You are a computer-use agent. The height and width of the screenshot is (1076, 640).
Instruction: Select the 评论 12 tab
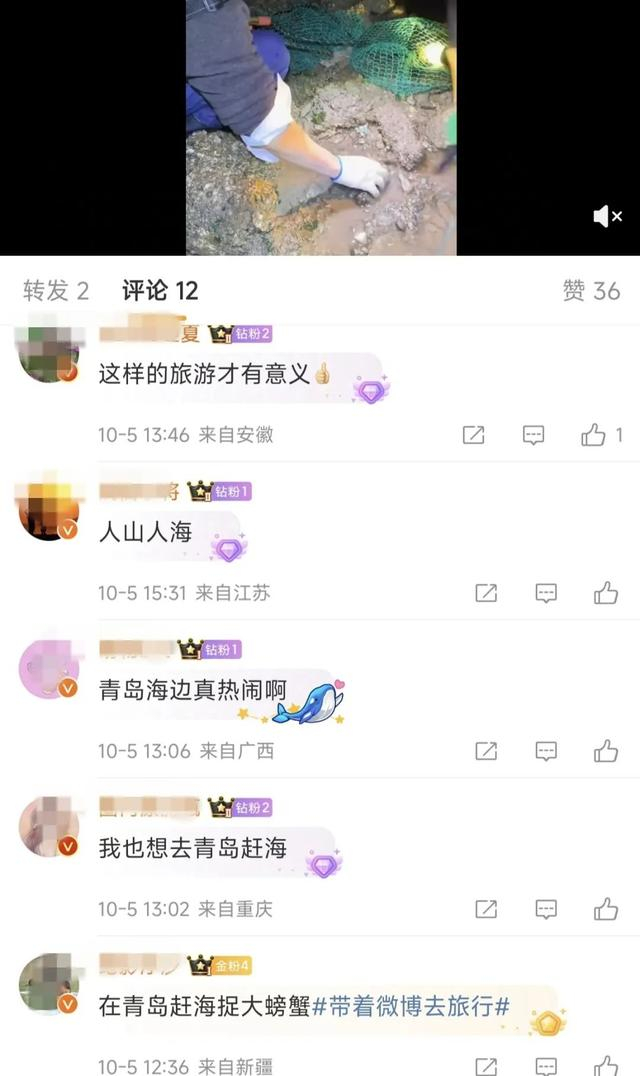[160, 290]
